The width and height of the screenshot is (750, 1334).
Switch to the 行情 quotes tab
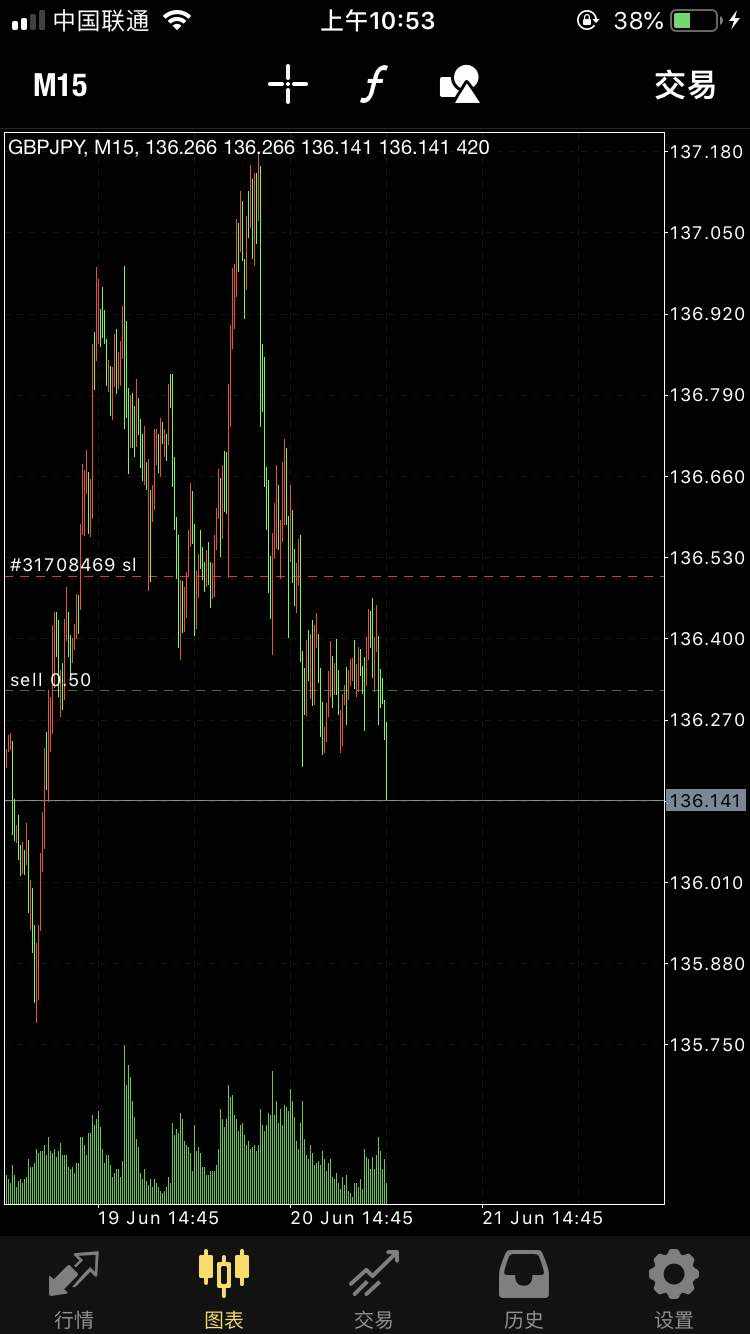pyautogui.click(x=75, y=1288)
